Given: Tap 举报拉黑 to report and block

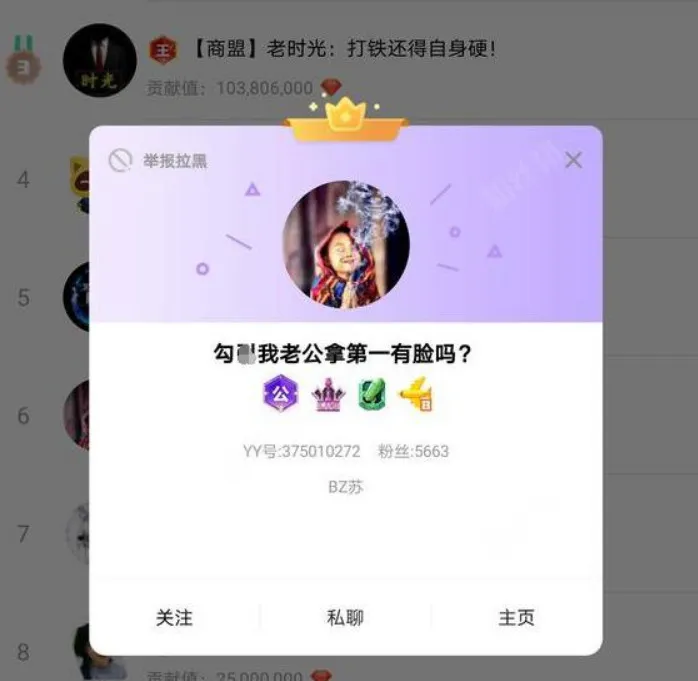Looking at the screenshot, I should (160, 161).
